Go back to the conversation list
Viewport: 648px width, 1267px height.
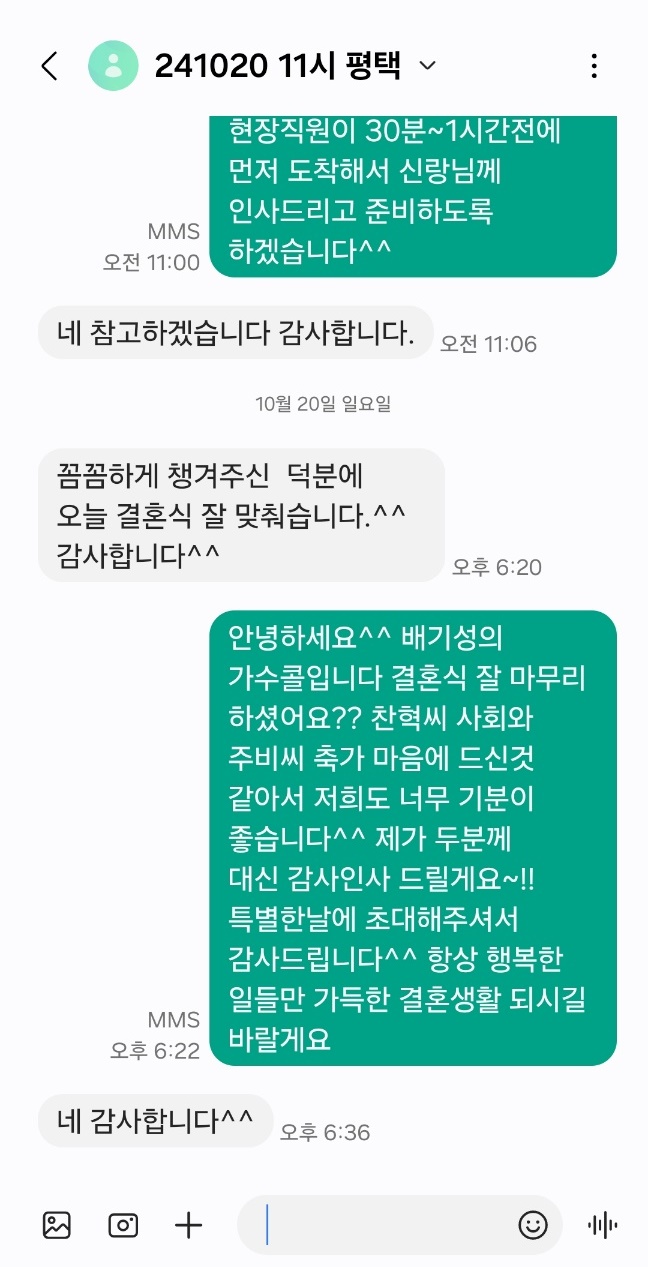(49, 66)
